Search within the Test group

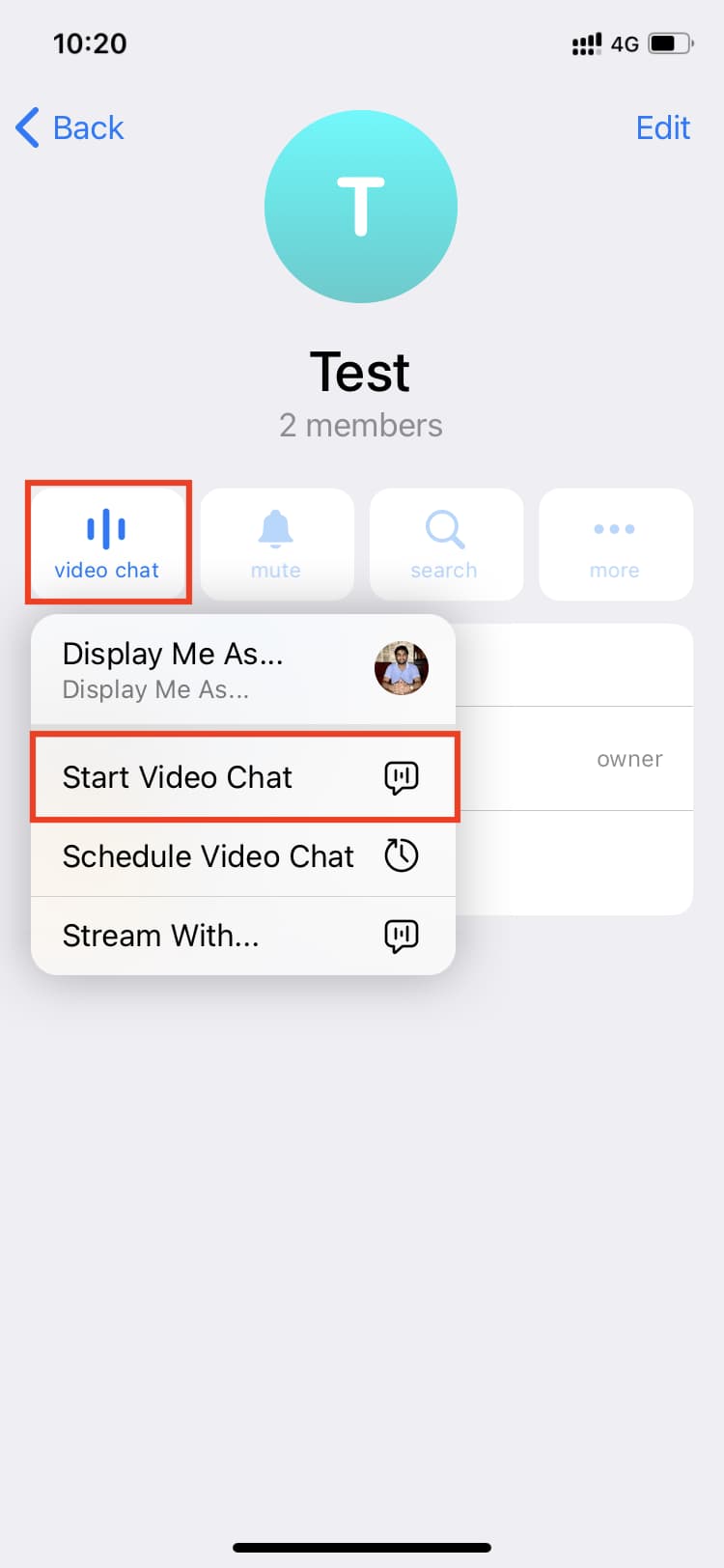445,544
